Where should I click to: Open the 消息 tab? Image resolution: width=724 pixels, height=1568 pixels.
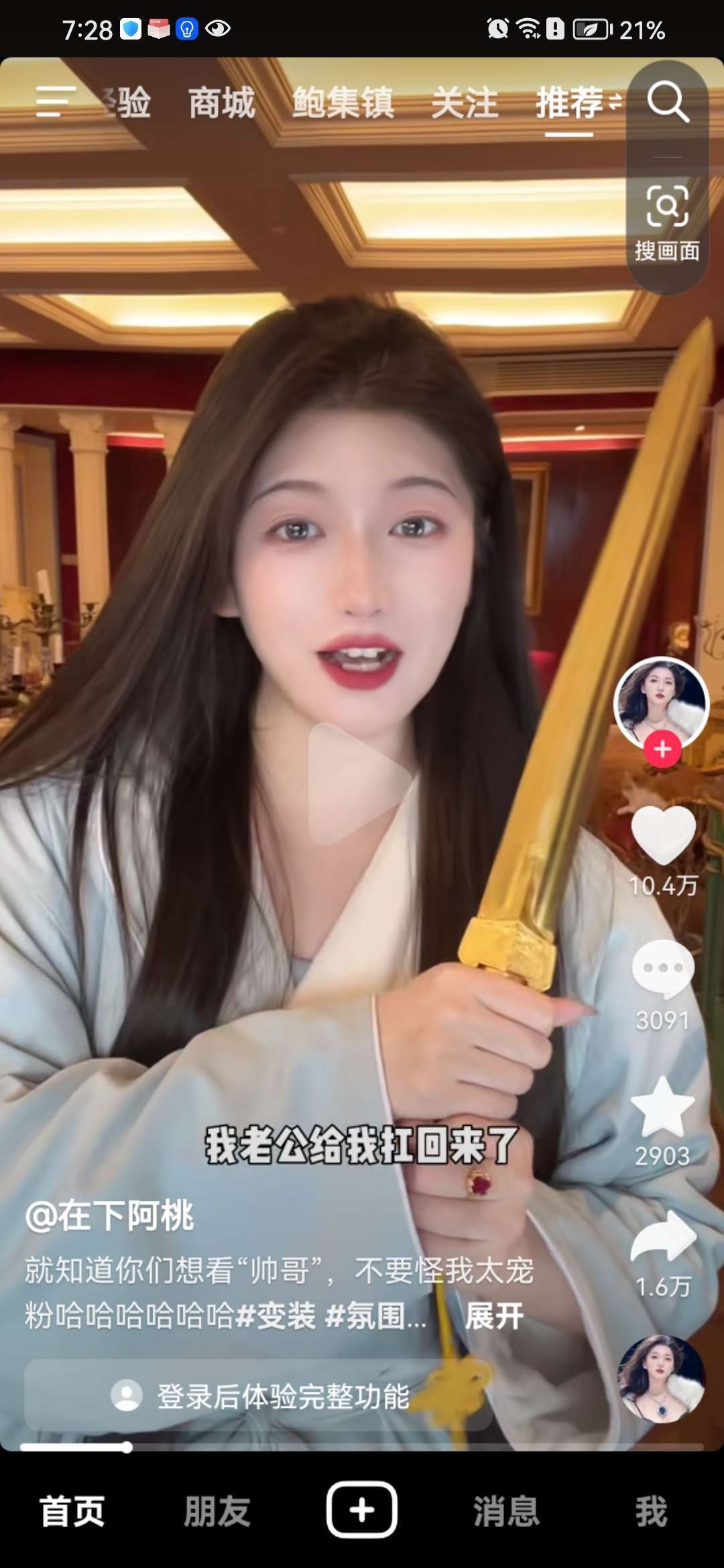(507, 1512)
